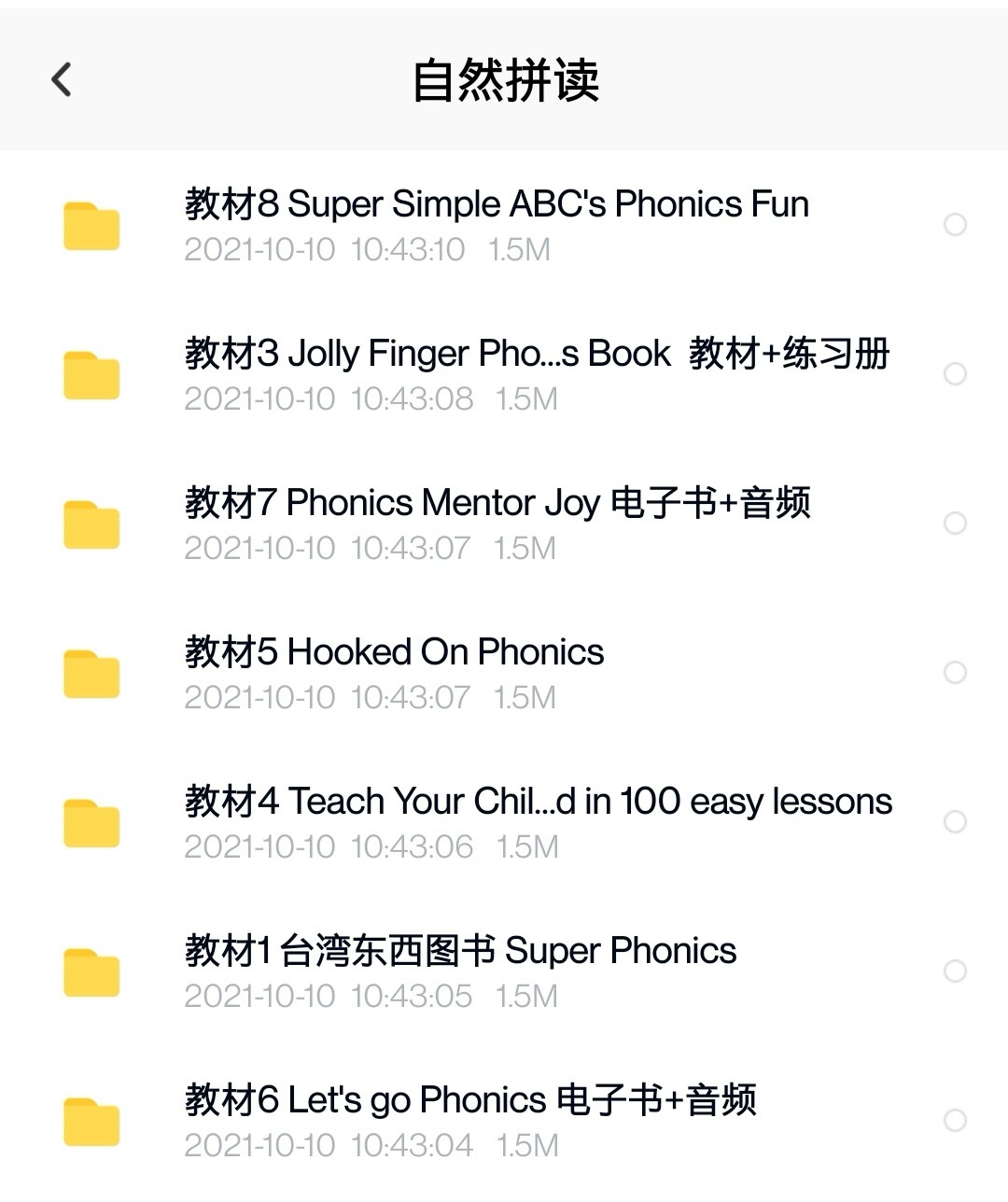Go back from 自然拼读 folder

(62, 80)
